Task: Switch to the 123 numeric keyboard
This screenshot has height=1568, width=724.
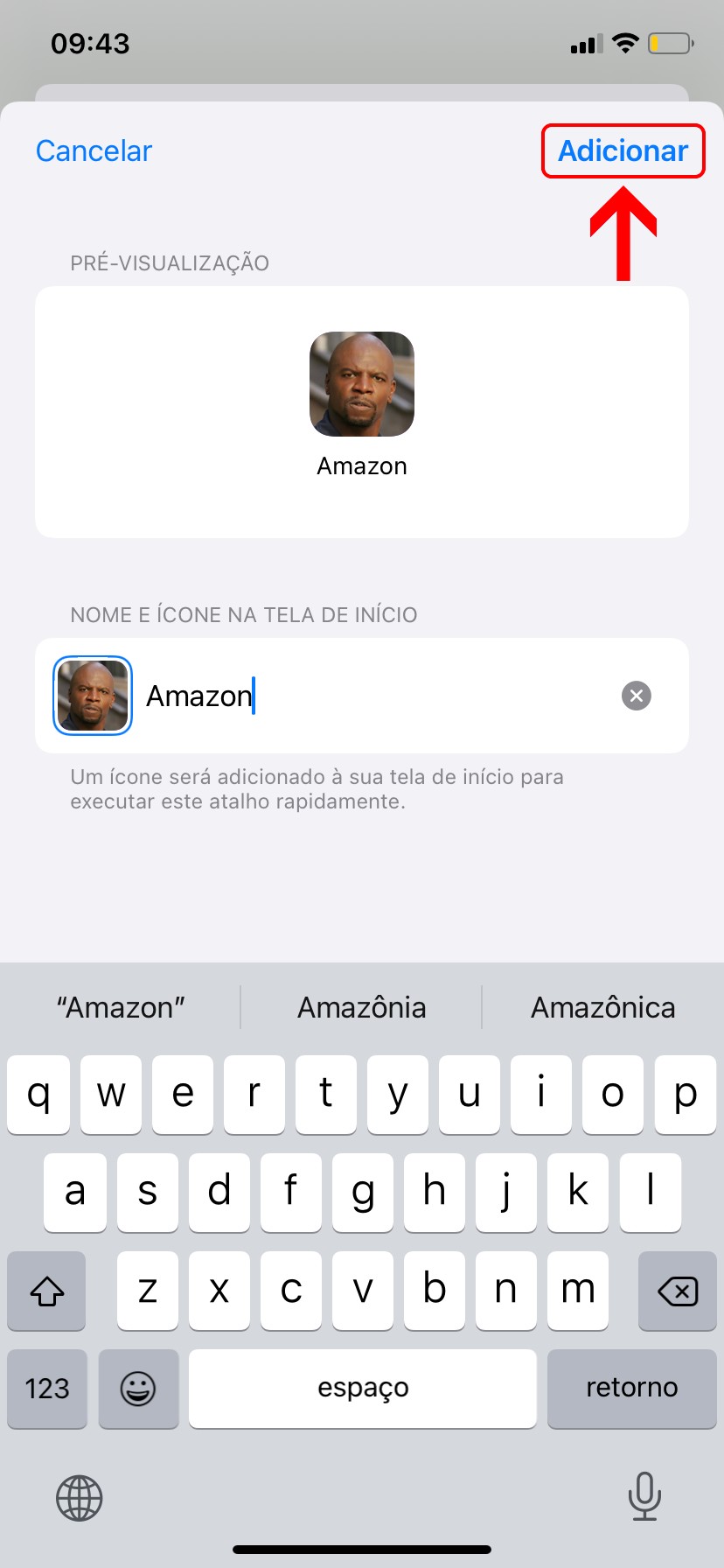Action: click(x=47, y=1388)
